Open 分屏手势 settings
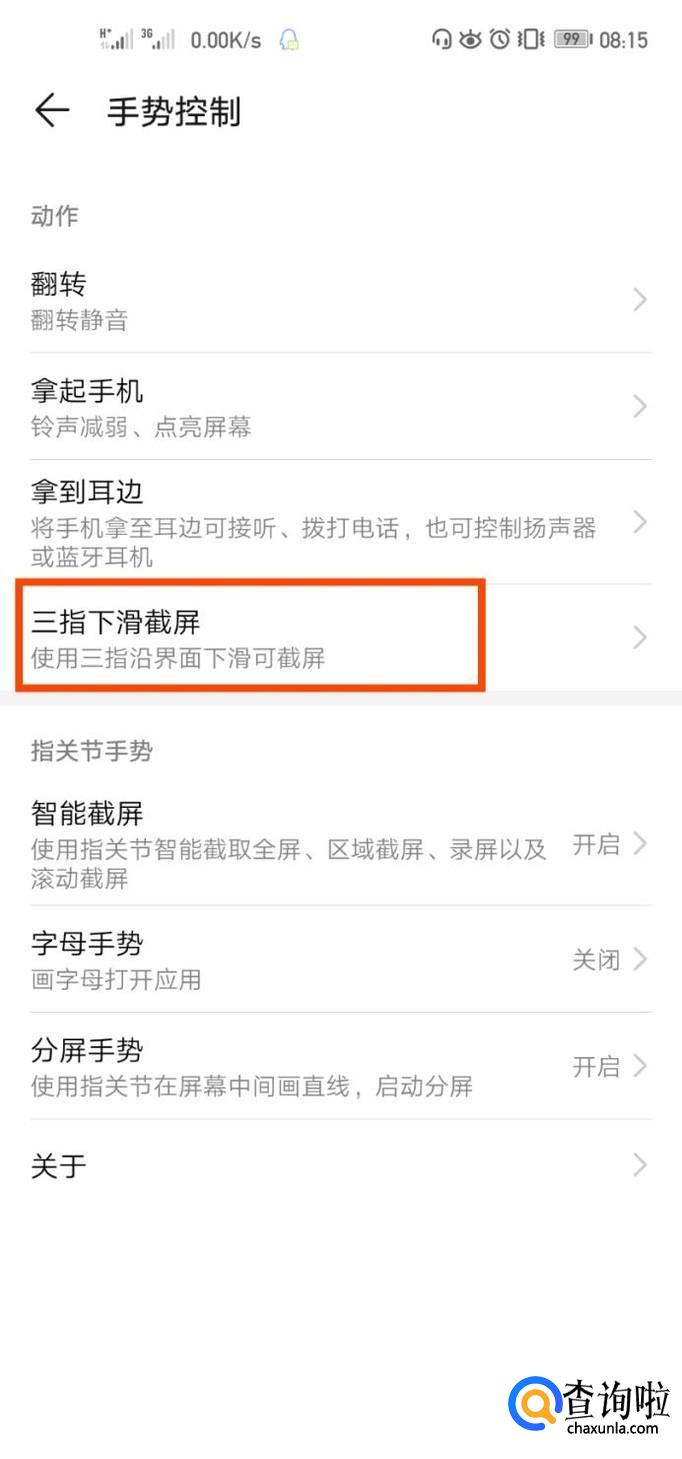The height and width of the screenshot is (1459, 682). coord(340,1066)
